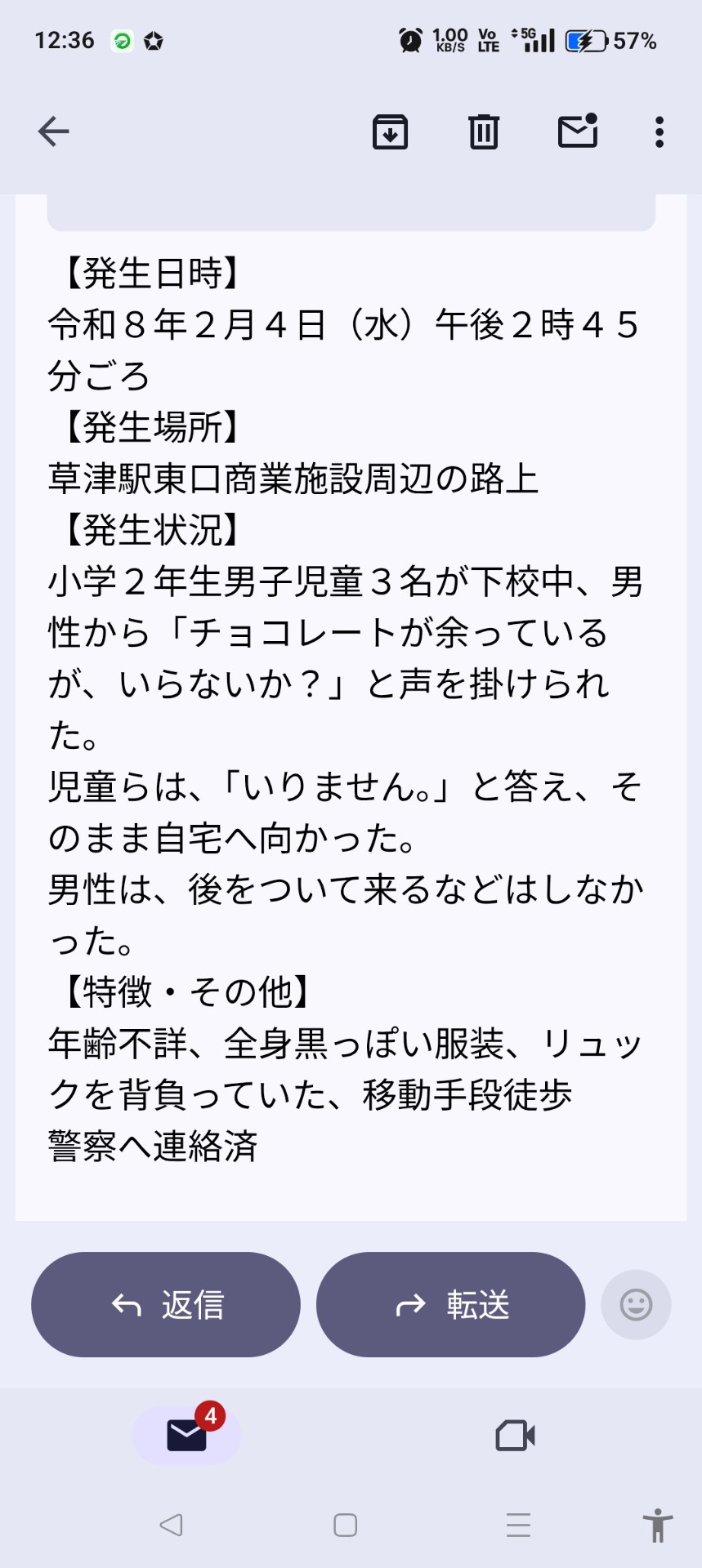
Task: Forward the email with 転送
Action: click(450, 1304)
